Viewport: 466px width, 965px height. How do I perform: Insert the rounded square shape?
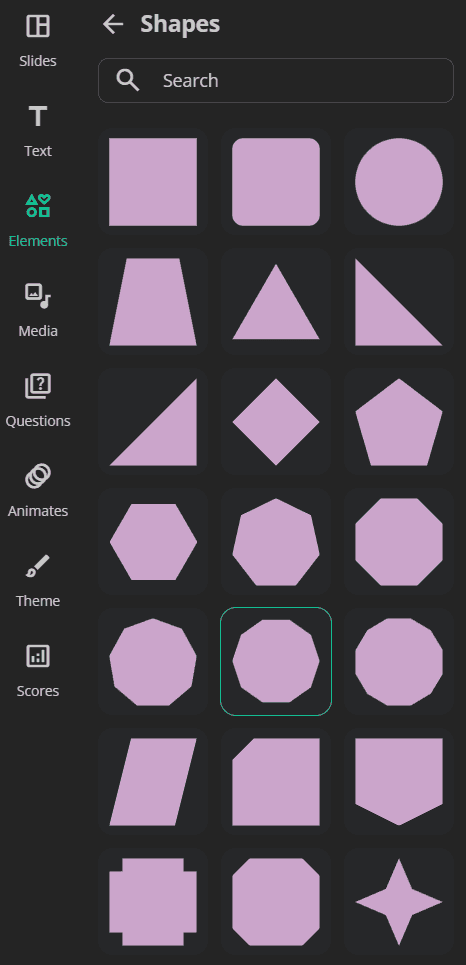point(276,182)
